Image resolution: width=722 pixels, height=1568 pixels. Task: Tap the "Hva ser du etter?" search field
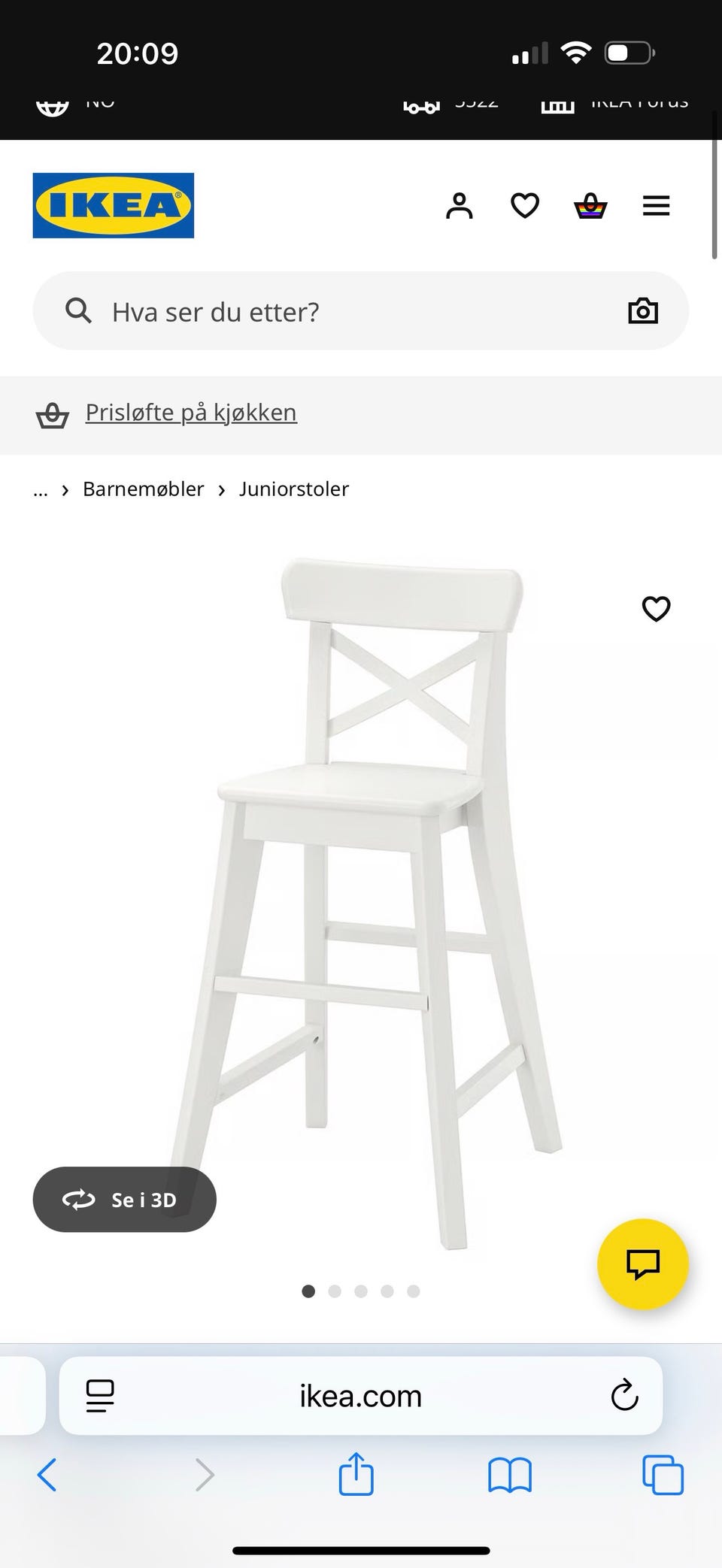point(338,311)
